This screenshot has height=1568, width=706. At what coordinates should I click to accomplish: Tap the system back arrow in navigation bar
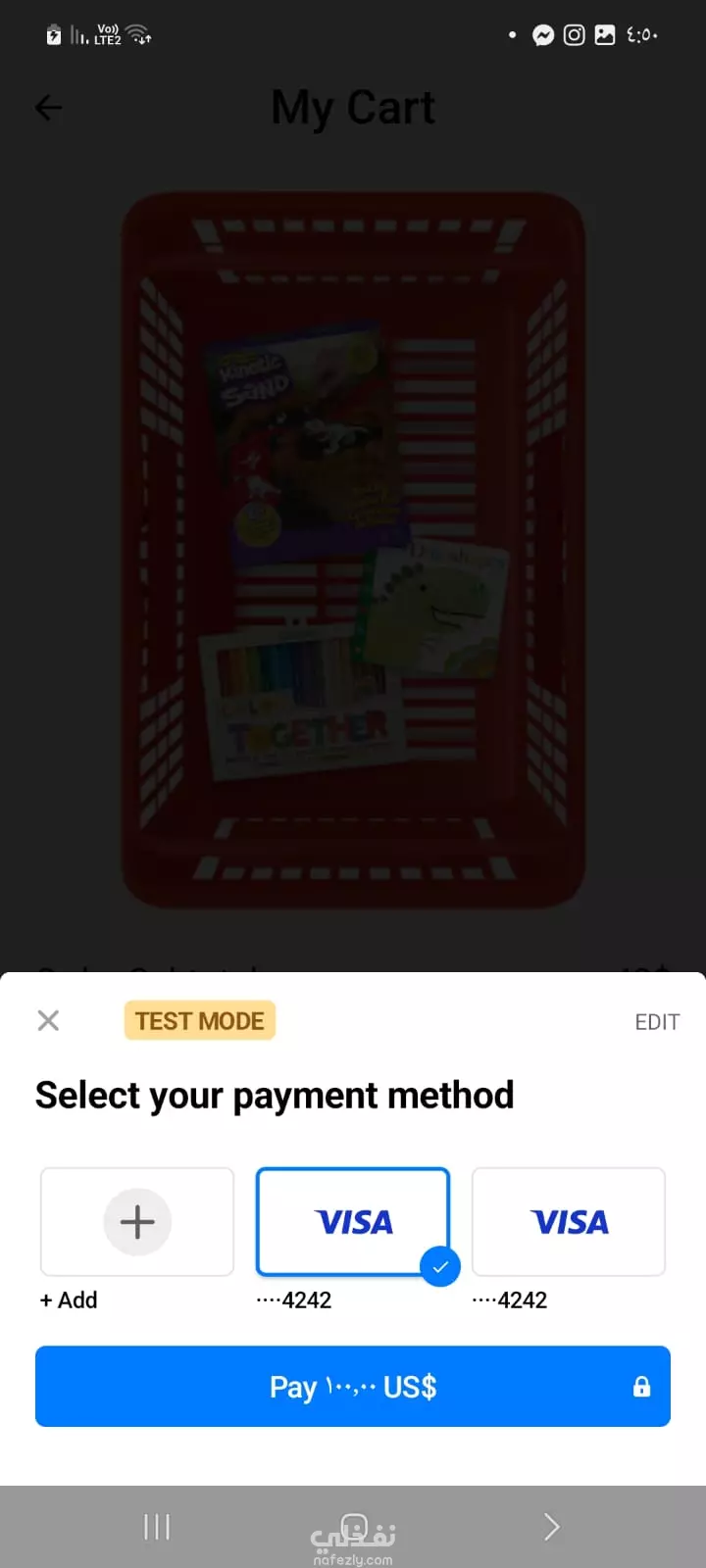[x=551, y=1526]
